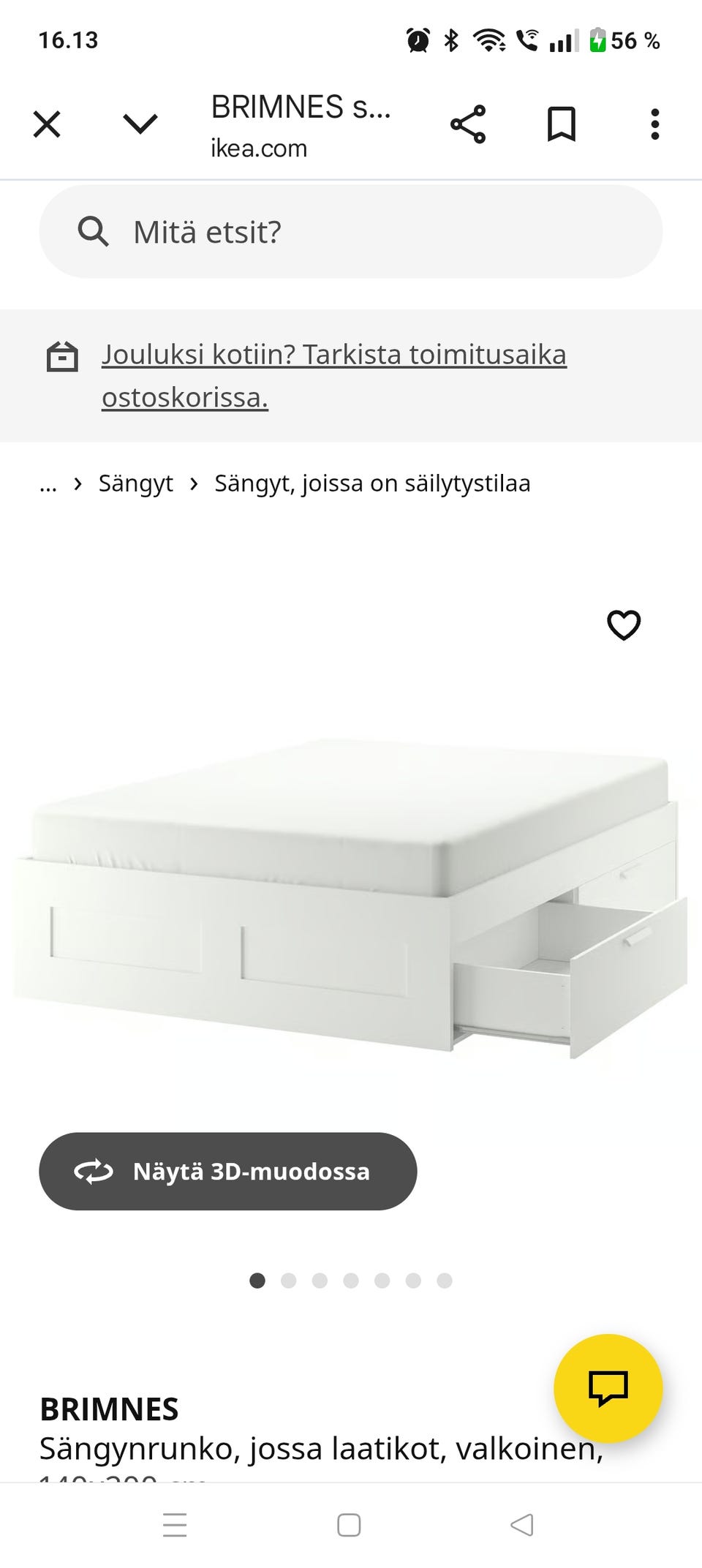Add the bed frame to favorites

click(624, 626)
